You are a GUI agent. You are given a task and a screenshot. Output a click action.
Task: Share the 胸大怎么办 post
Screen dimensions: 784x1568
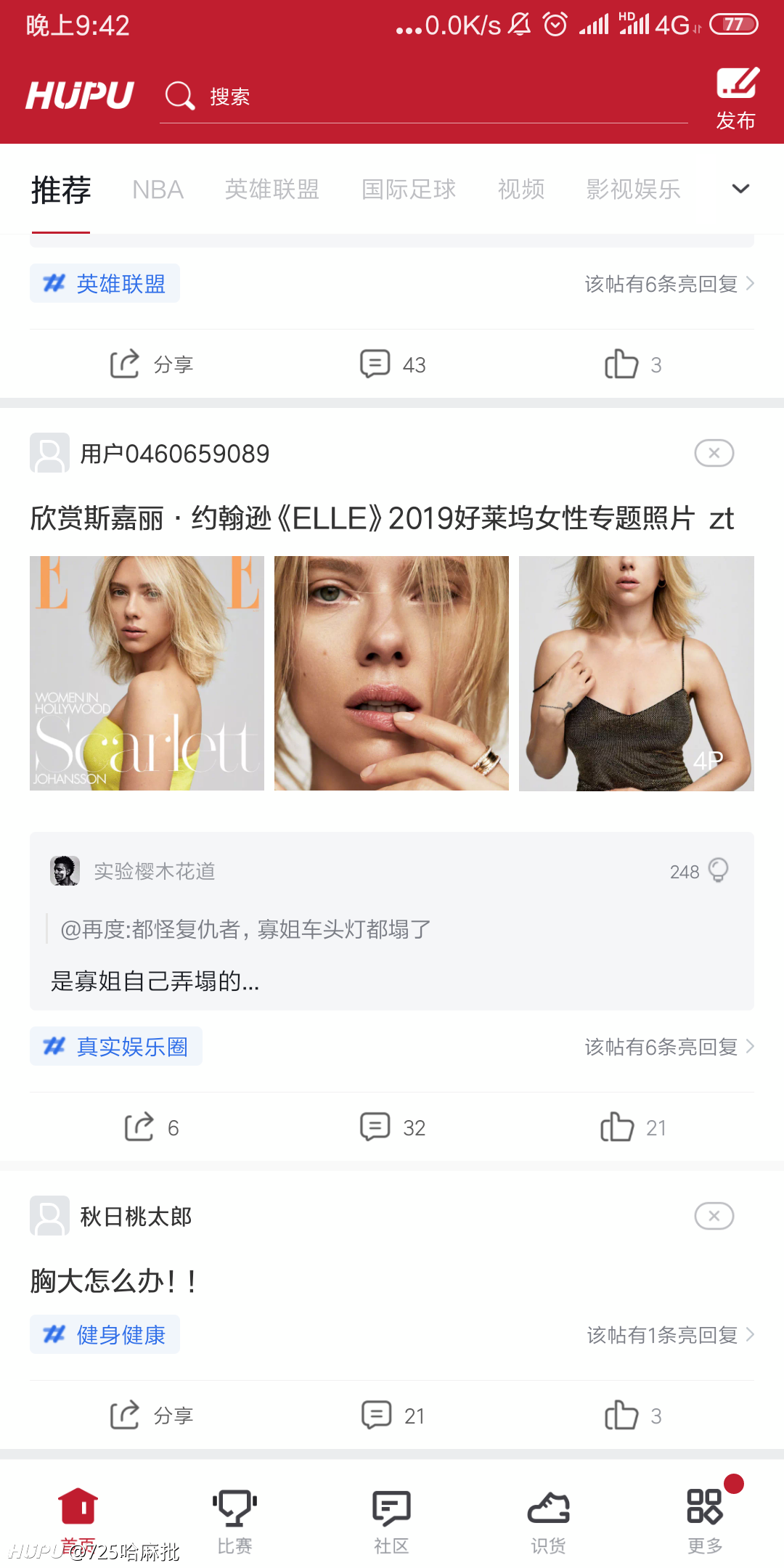(x=151, y=1416)
